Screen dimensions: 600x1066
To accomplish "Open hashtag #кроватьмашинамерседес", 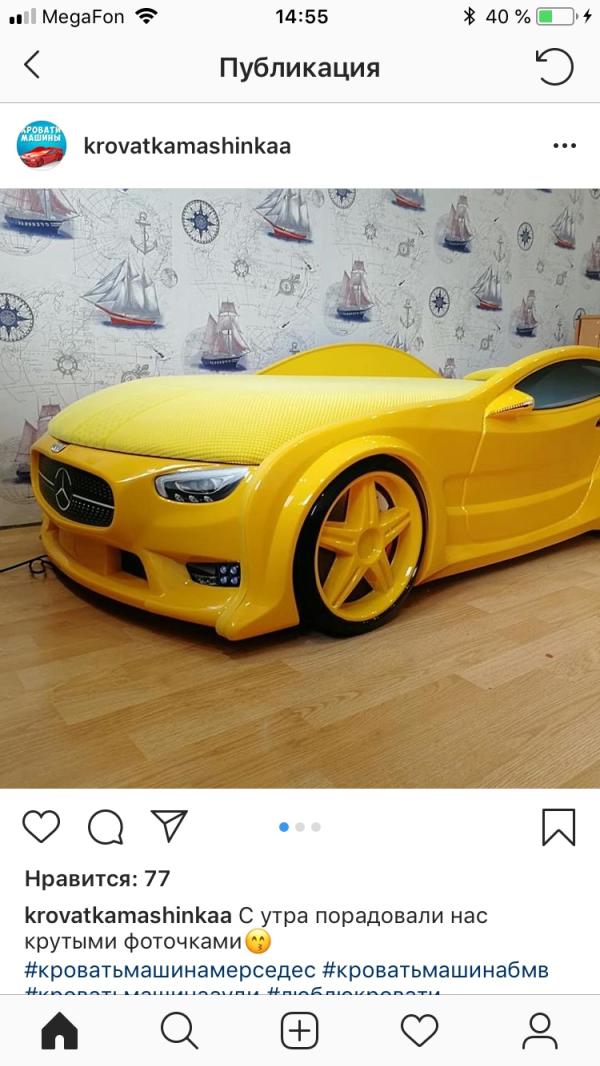I will coord(170,969).
